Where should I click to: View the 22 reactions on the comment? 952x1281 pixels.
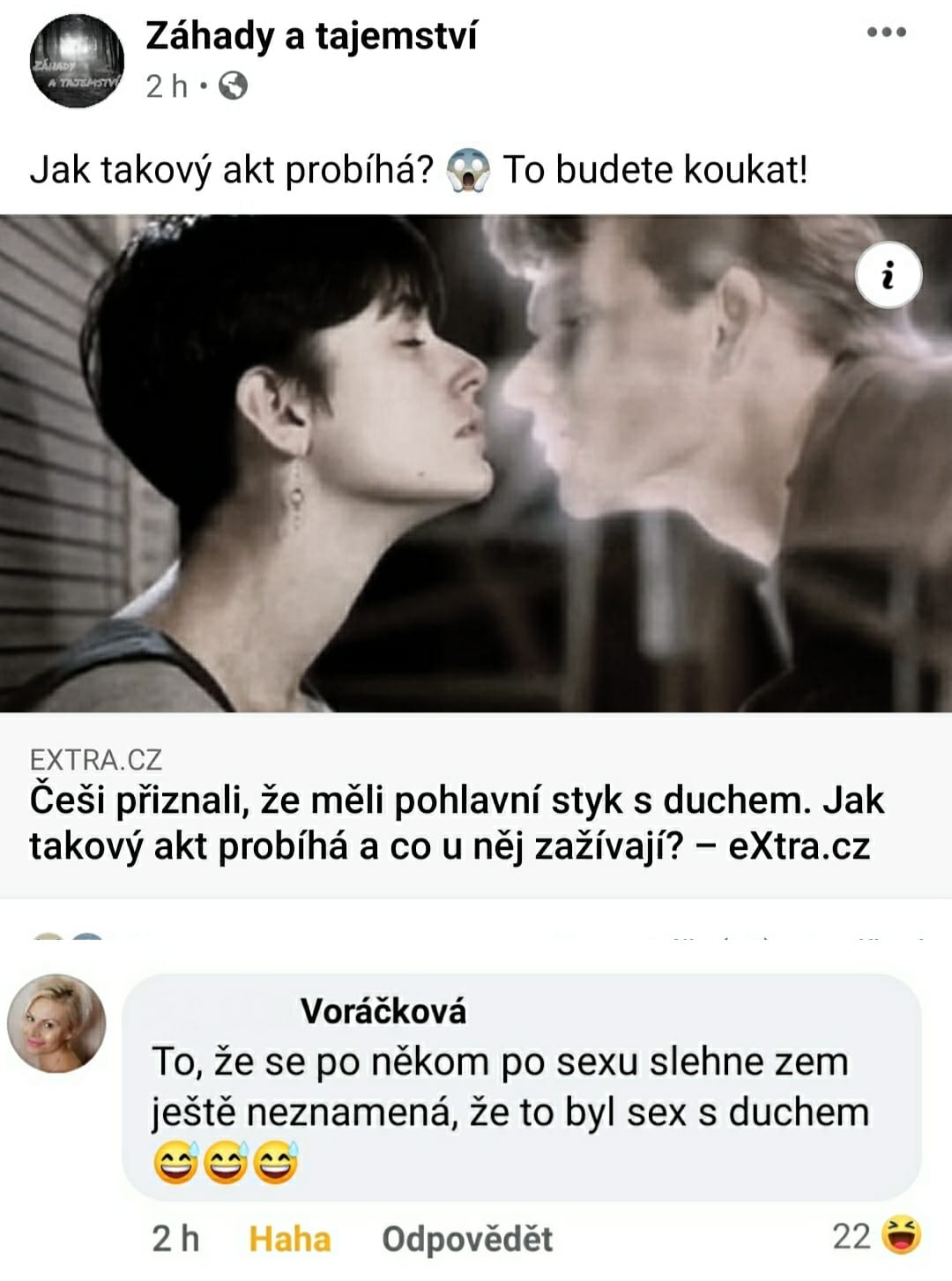coord(876,1236)
